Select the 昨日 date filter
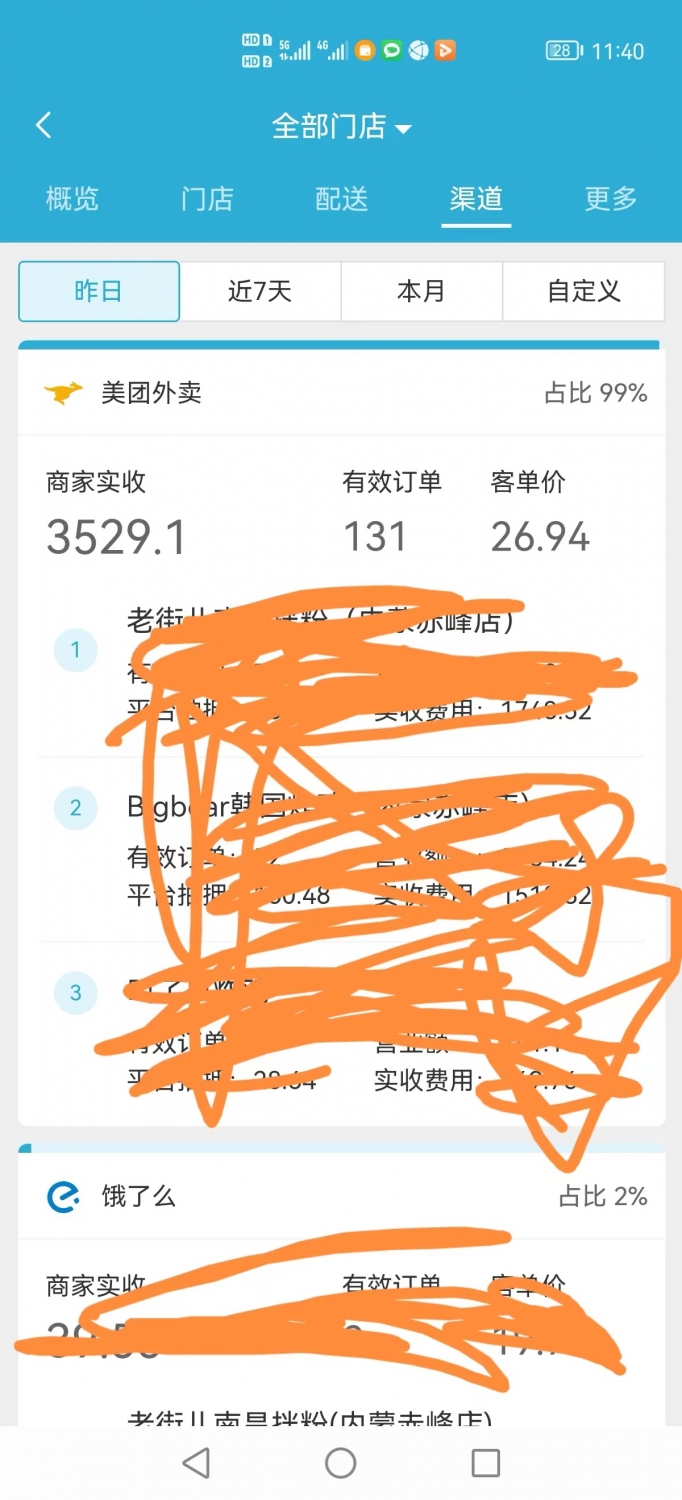Screen dimensions: 682x1500 [x=99, y=291]
